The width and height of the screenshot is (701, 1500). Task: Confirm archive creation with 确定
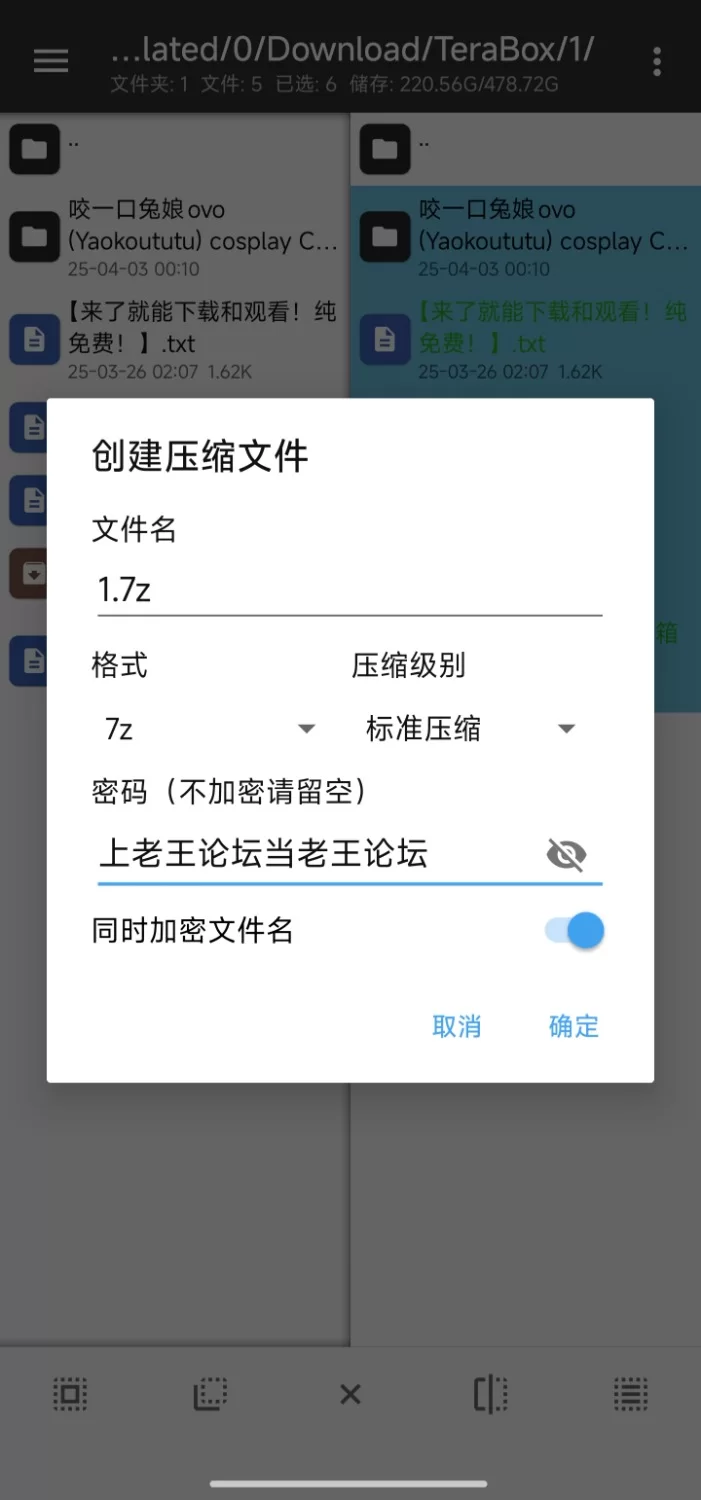tap(573, 1026)
